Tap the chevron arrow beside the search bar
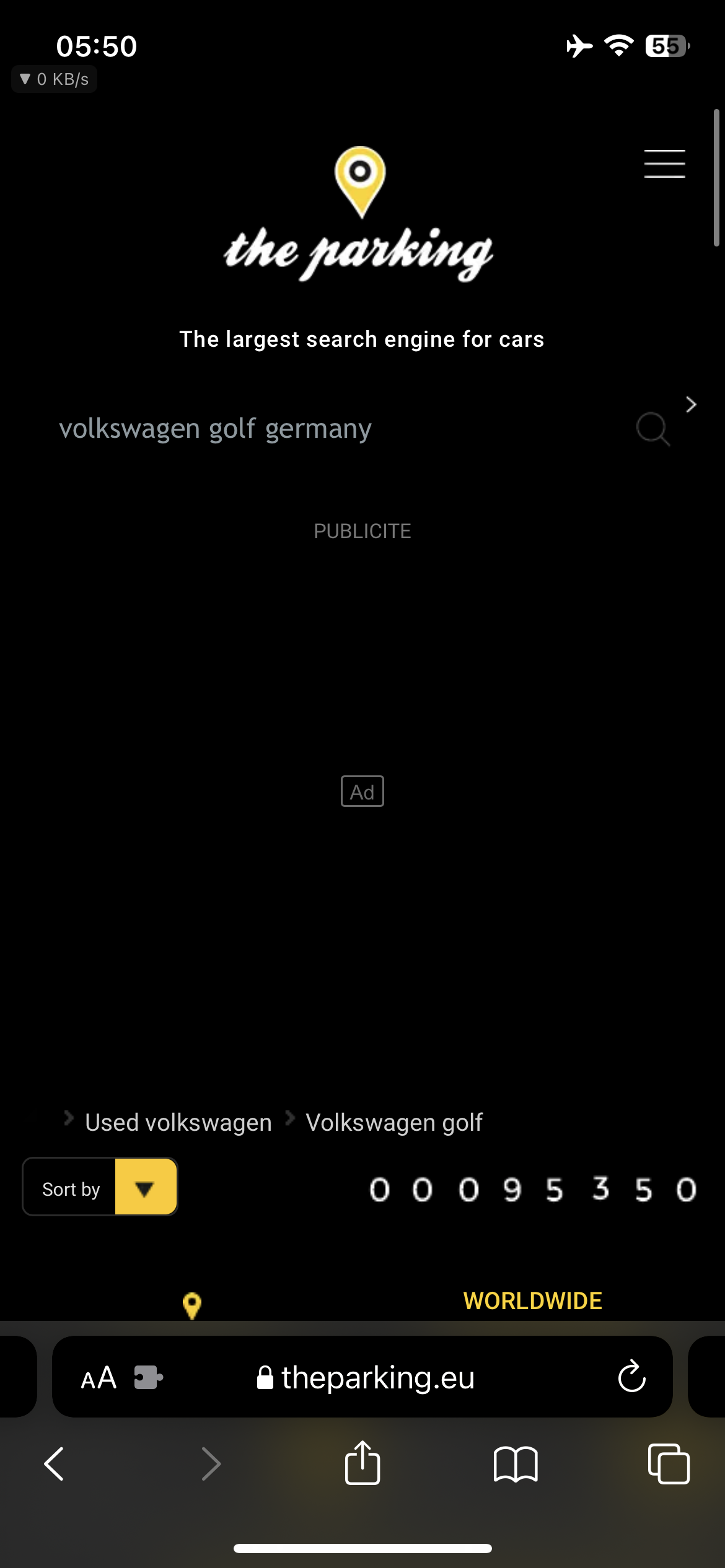 [x=691, y=404]
